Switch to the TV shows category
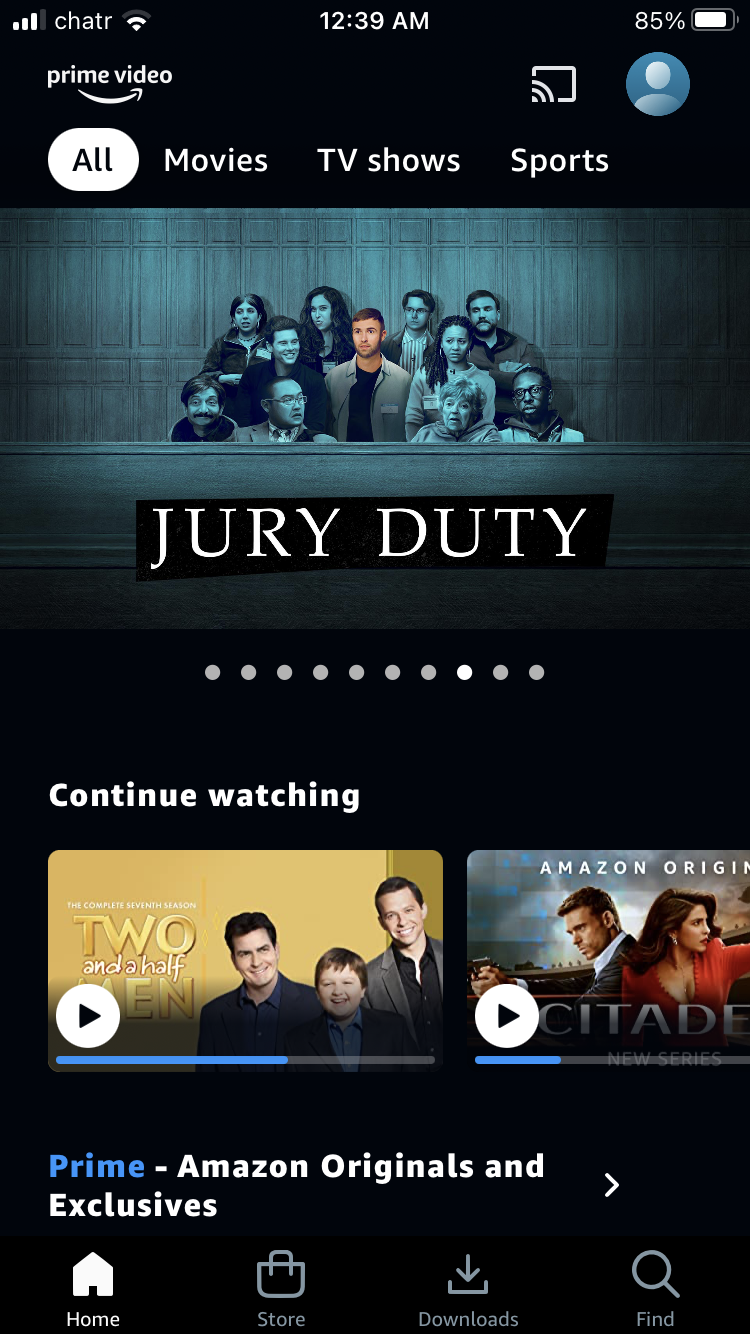This screenshot has width=750, height=1334. click(x=389, y=160)
